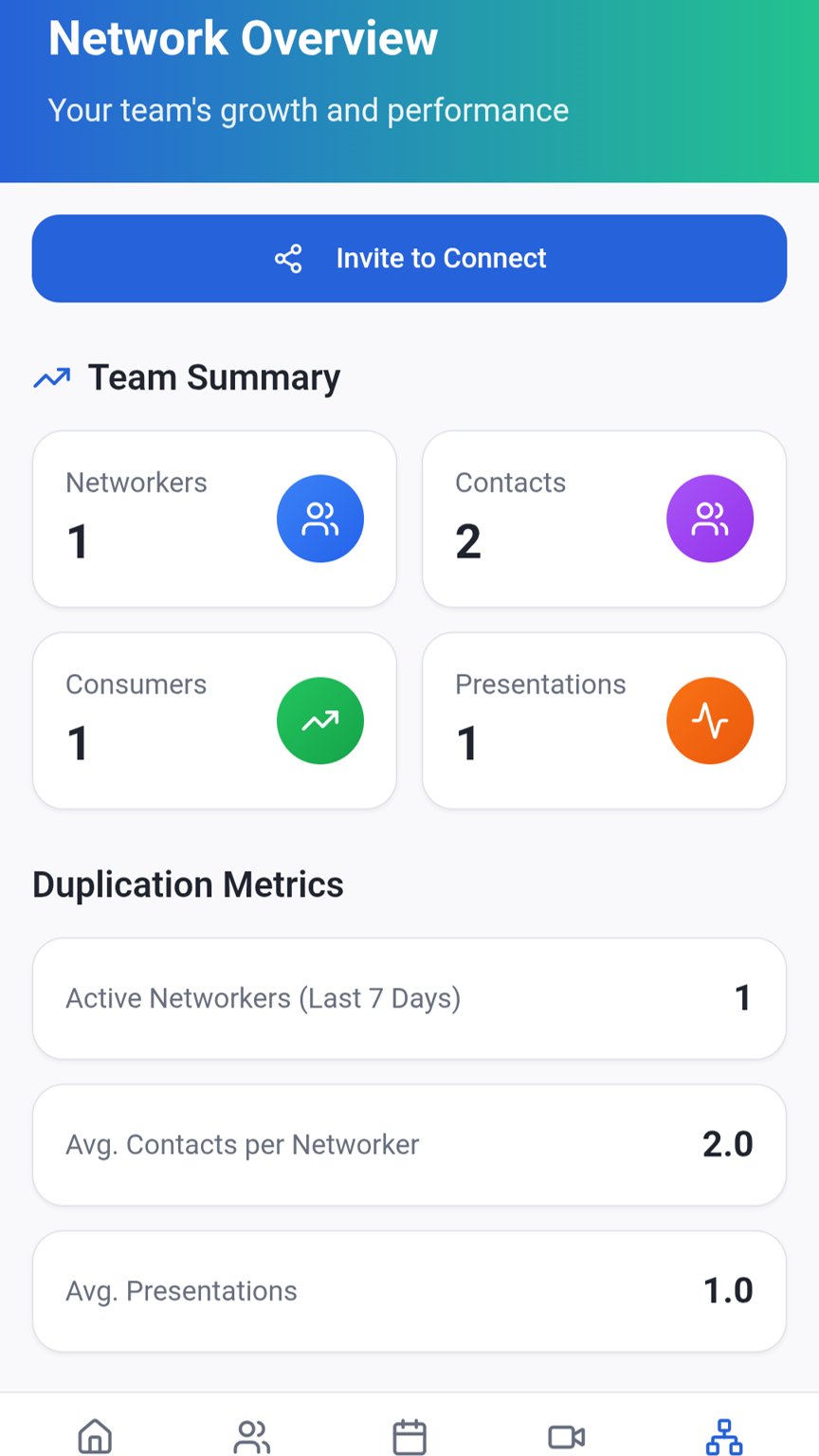Click the orange Presentations activity icon
This screenshot has width=819, height=1456.
coord(710,720)
